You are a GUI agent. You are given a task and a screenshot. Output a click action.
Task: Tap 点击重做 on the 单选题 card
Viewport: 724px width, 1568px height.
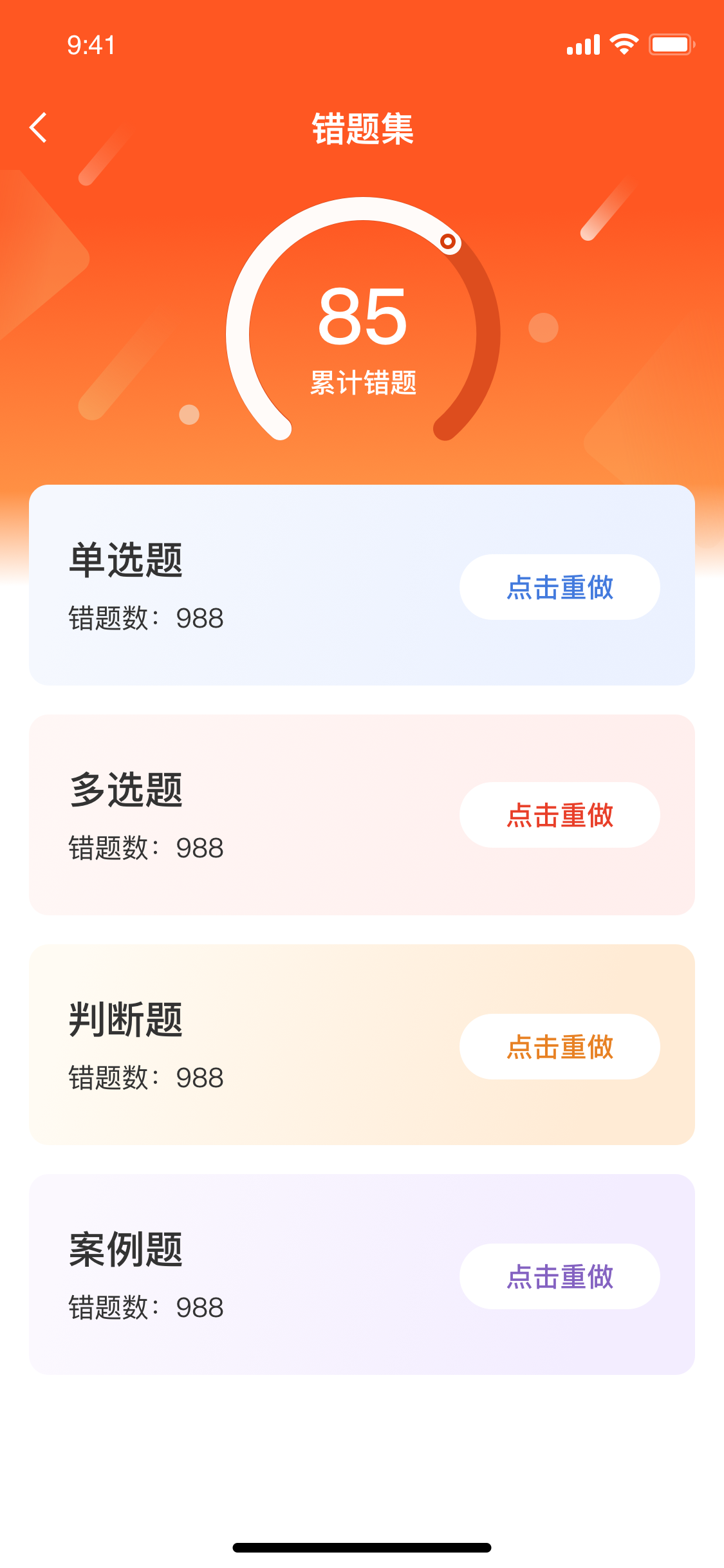pos(559,587)
